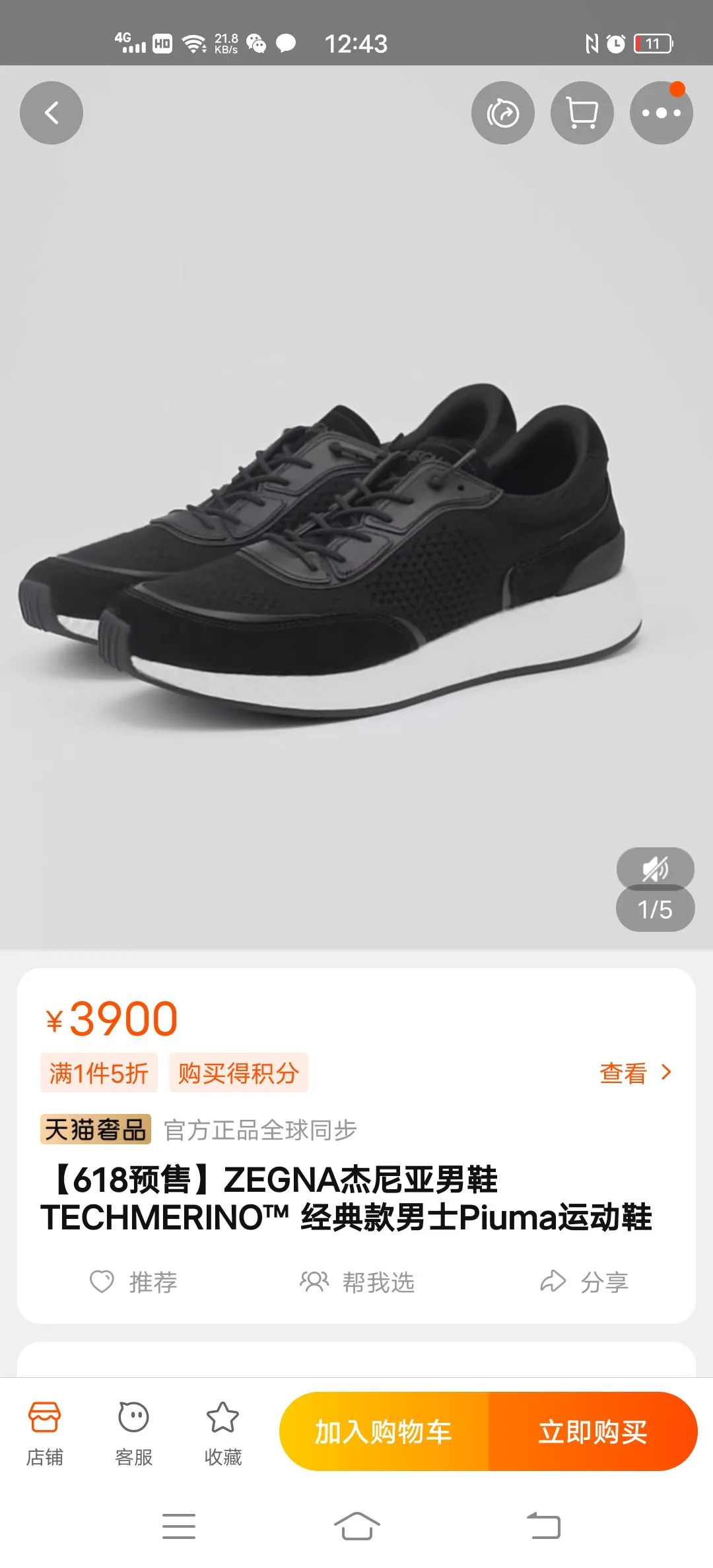
Task: Add the item to favorites with 收藏
Action: 223,1433
